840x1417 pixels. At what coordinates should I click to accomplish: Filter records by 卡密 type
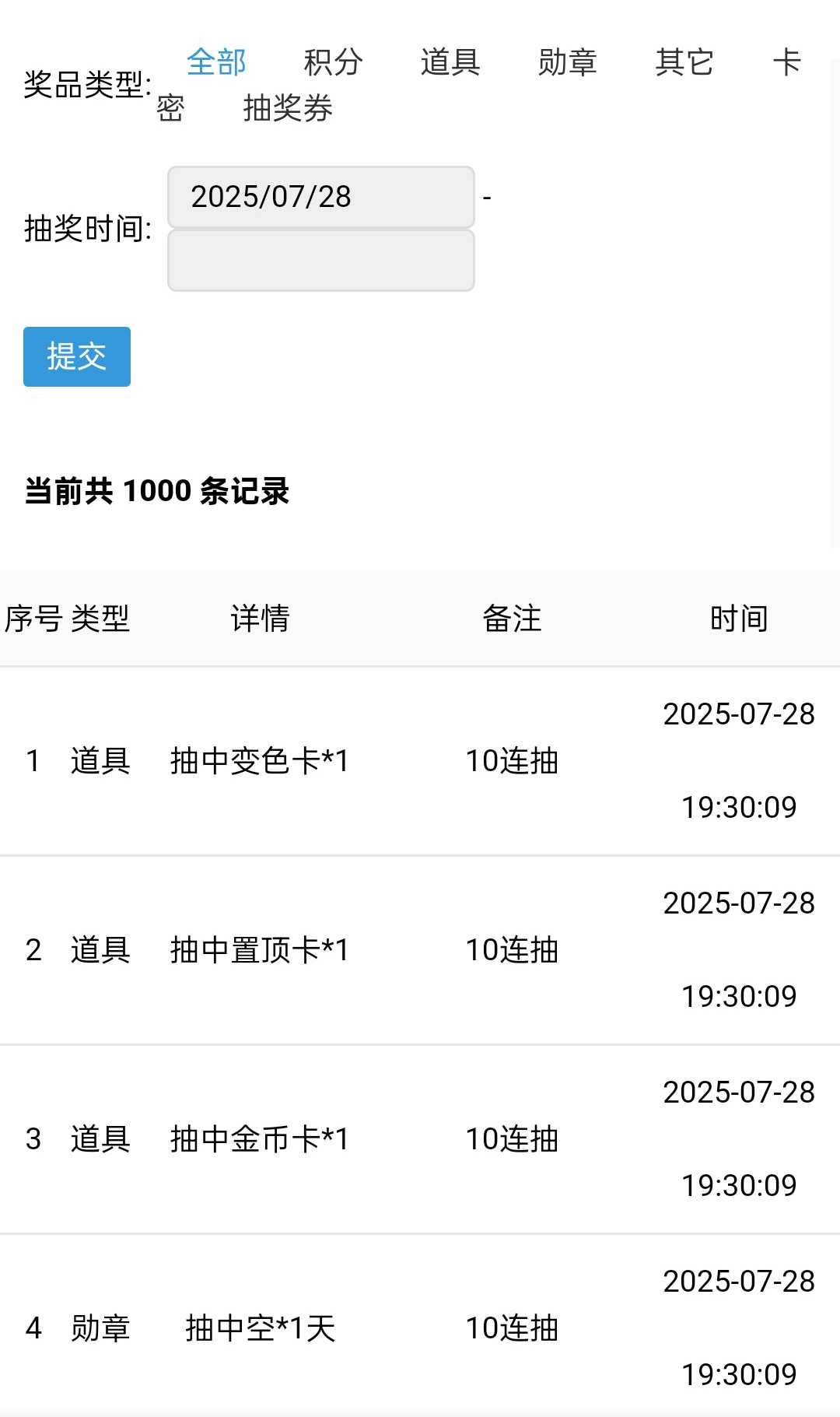pos(786,64)
